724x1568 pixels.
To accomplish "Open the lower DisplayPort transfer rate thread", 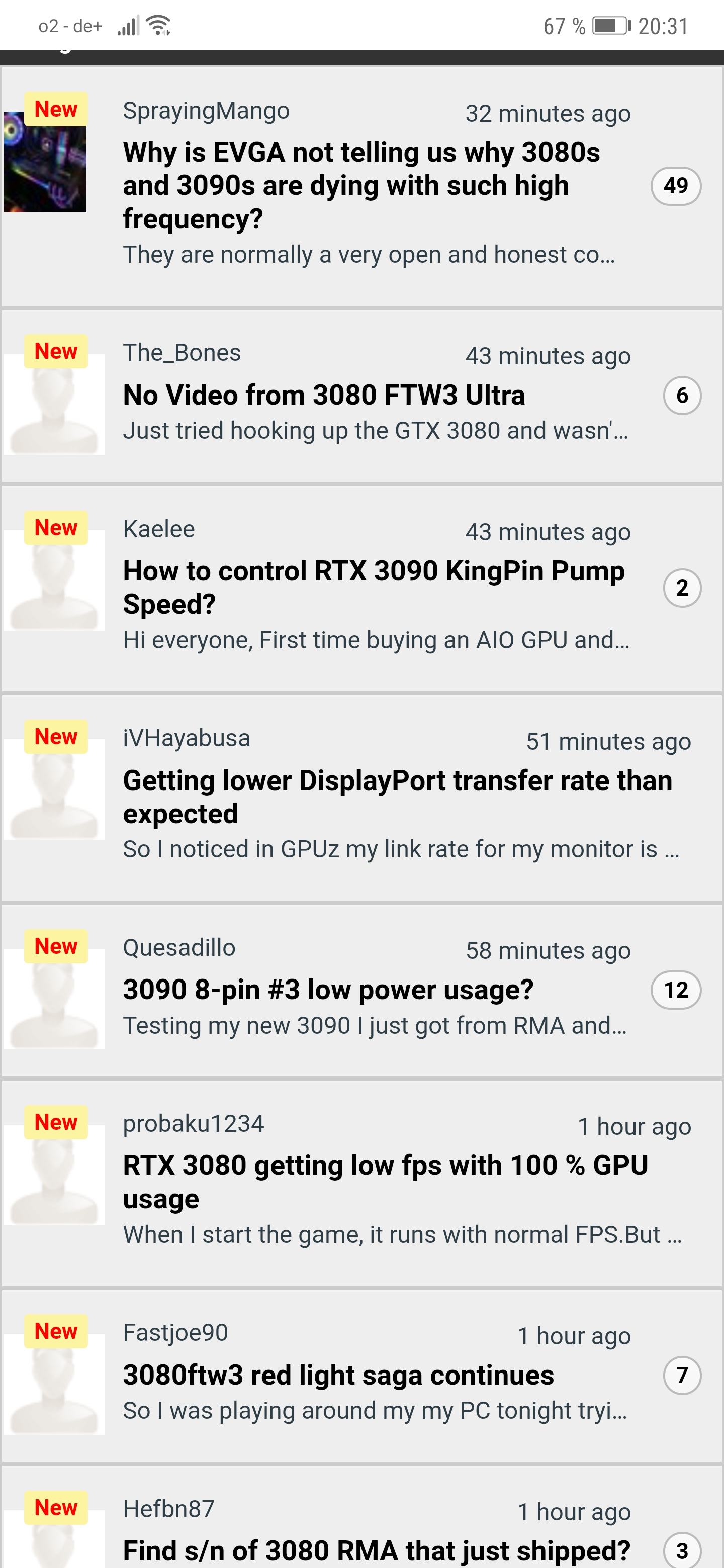I will click(397, 797).
